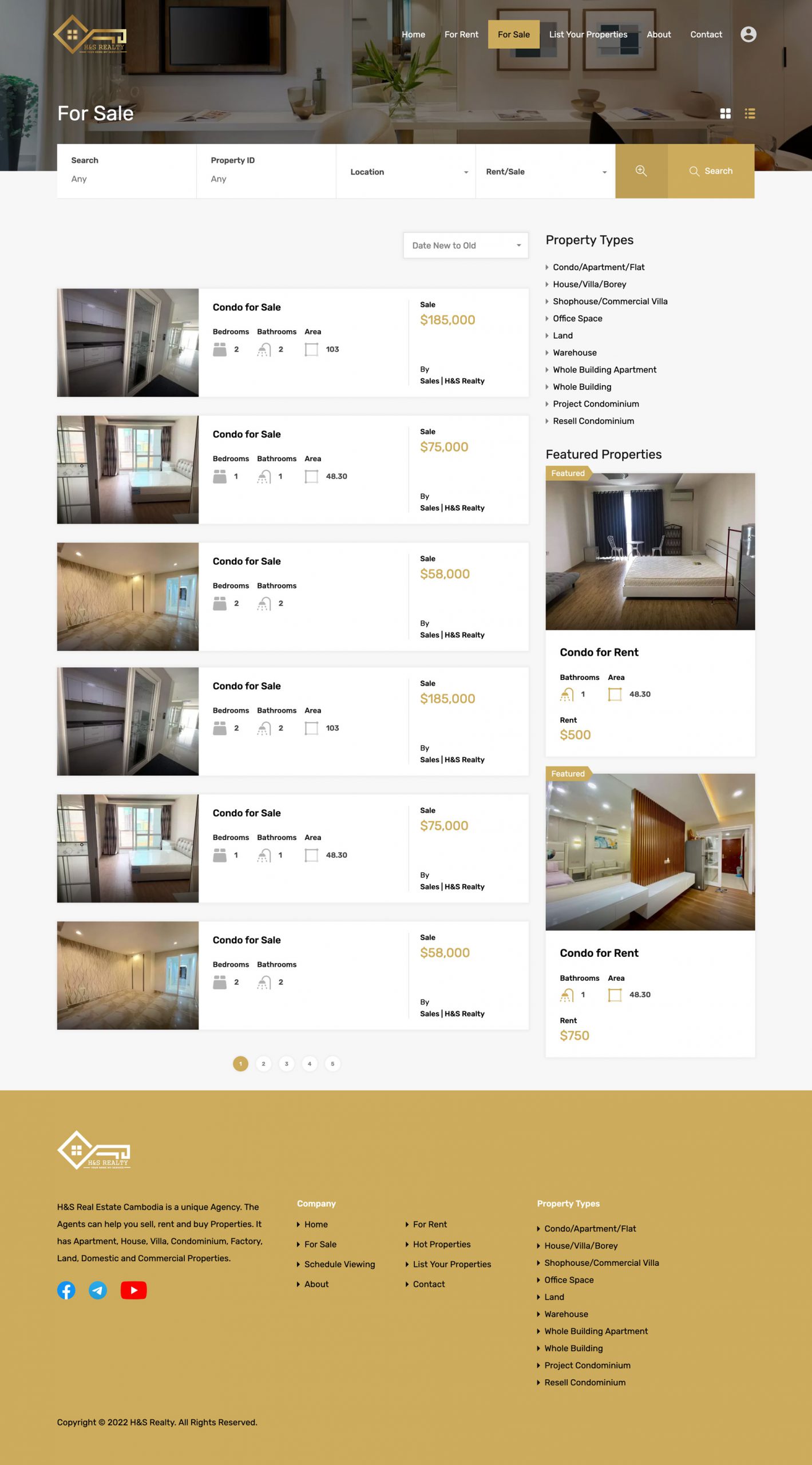Open advanced search magnifier button
This screenshot has height=1465, width=812.
coord(641,171)
